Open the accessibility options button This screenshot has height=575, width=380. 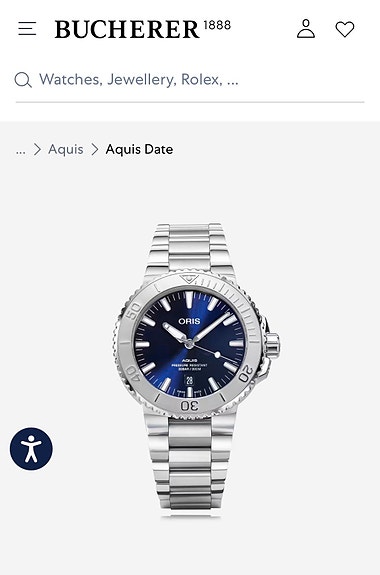pyautogui.click(x=31, y=449)
